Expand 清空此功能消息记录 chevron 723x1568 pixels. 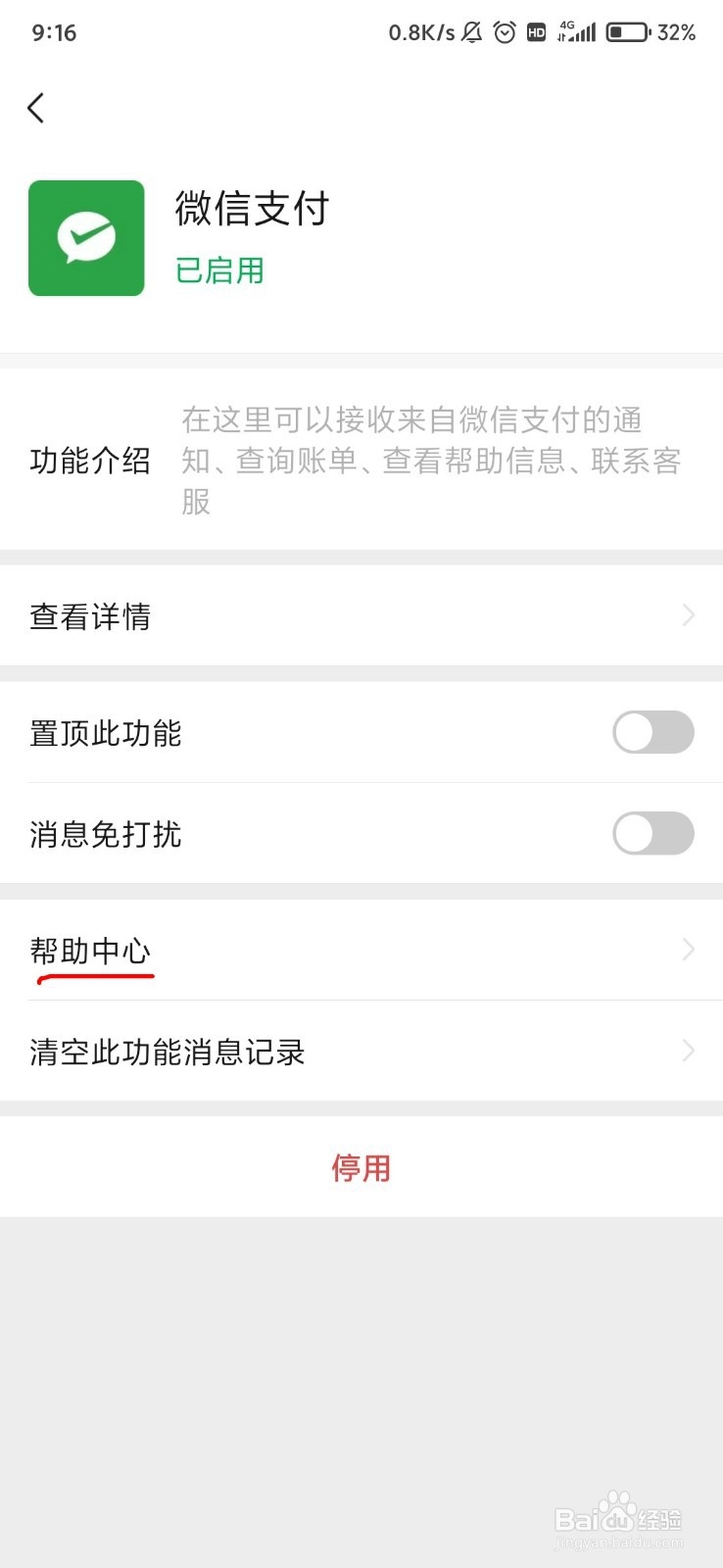(687, 1051)
